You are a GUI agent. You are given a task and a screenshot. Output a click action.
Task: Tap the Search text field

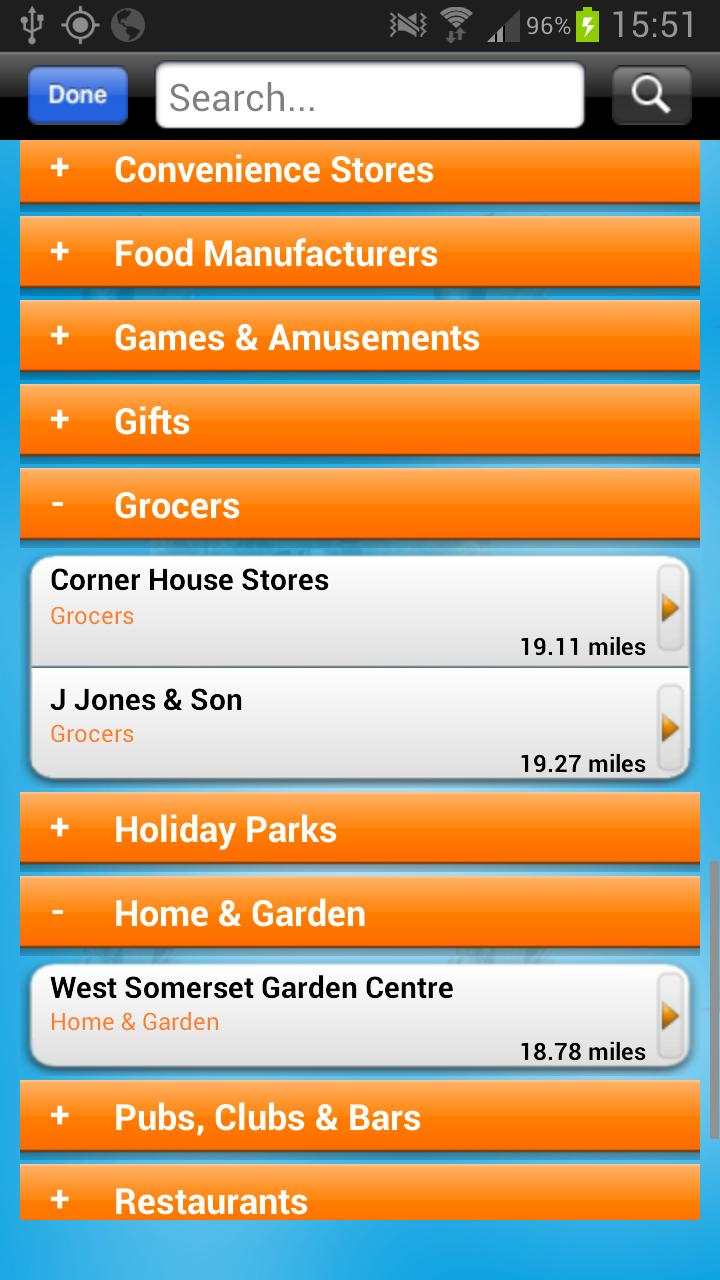pyautogui.click(x=370, y=94)
